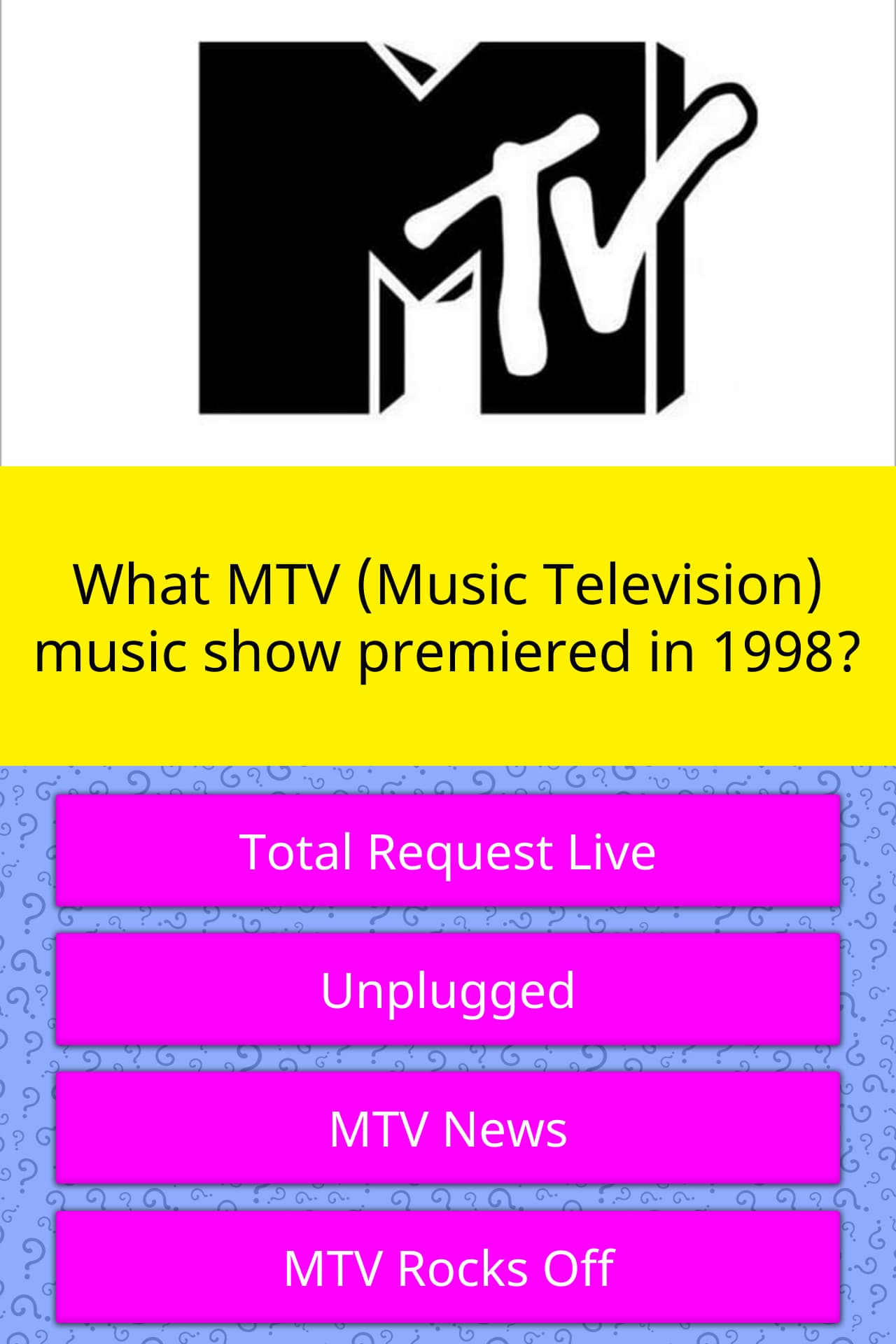Choose Unplugged as the answer
Viewport: 896px width, 1344px height.
[448, 990]
